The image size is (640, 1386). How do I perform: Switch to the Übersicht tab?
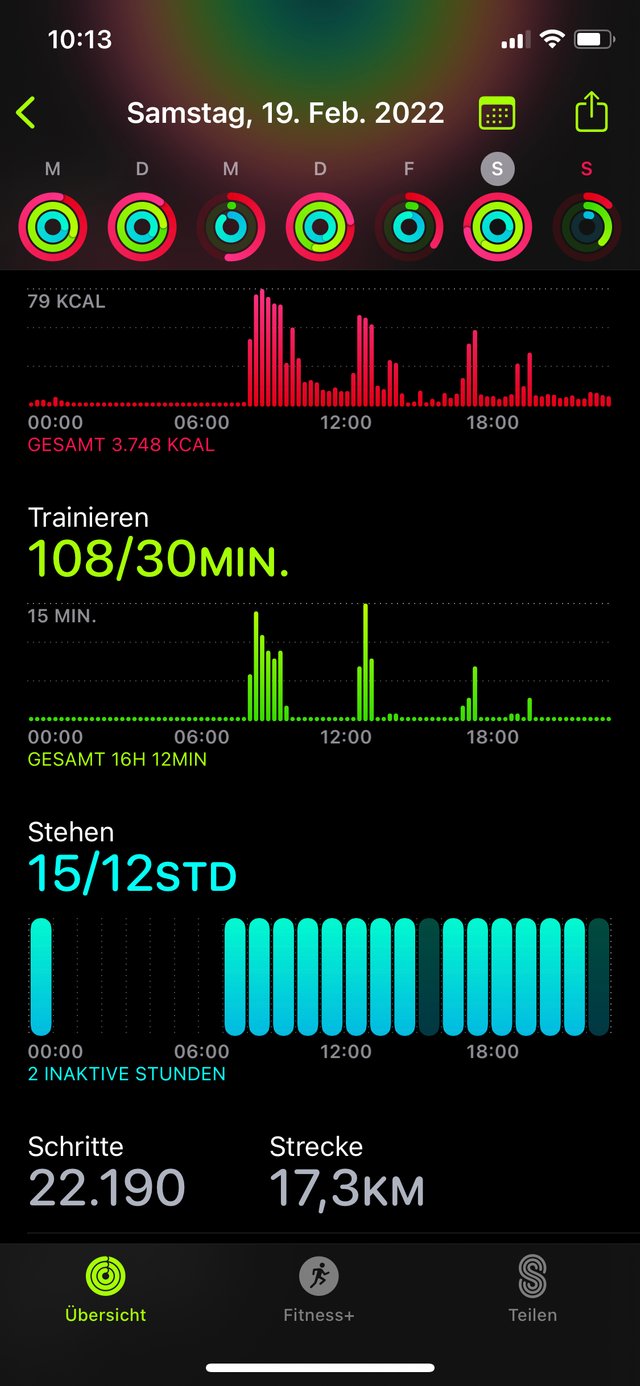[105, 1291]
